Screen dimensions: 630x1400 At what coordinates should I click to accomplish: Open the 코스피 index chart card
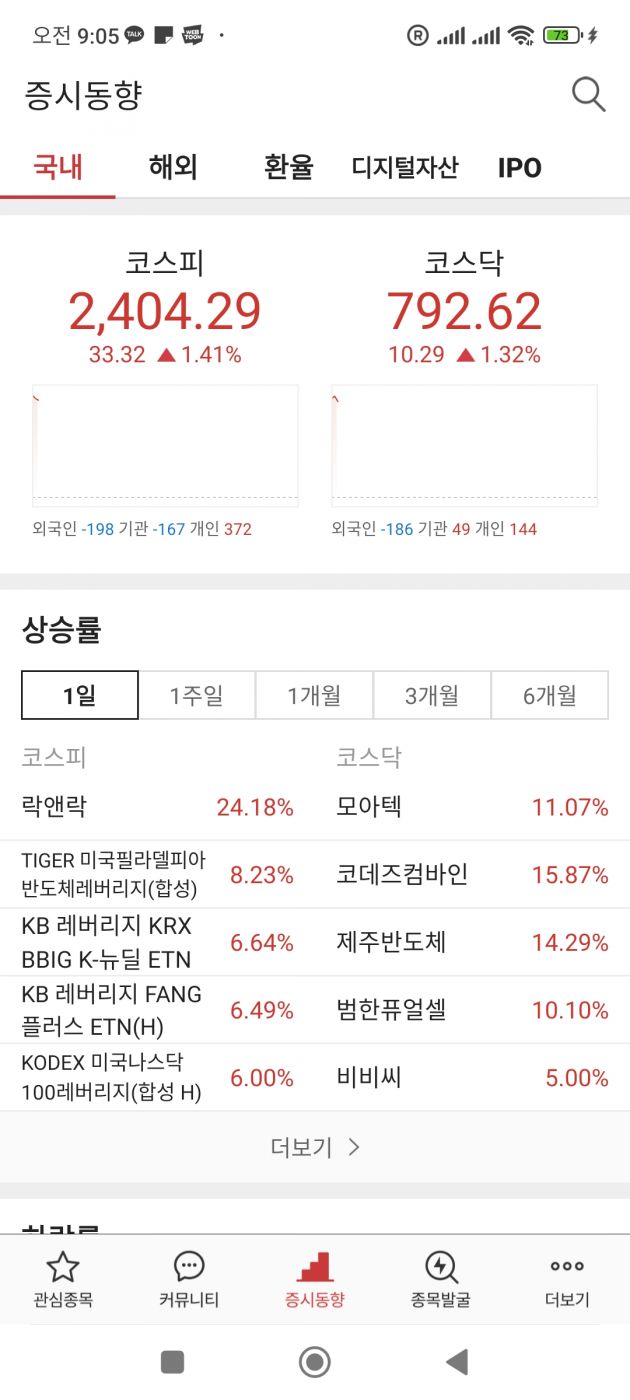[x=165, y=445]
